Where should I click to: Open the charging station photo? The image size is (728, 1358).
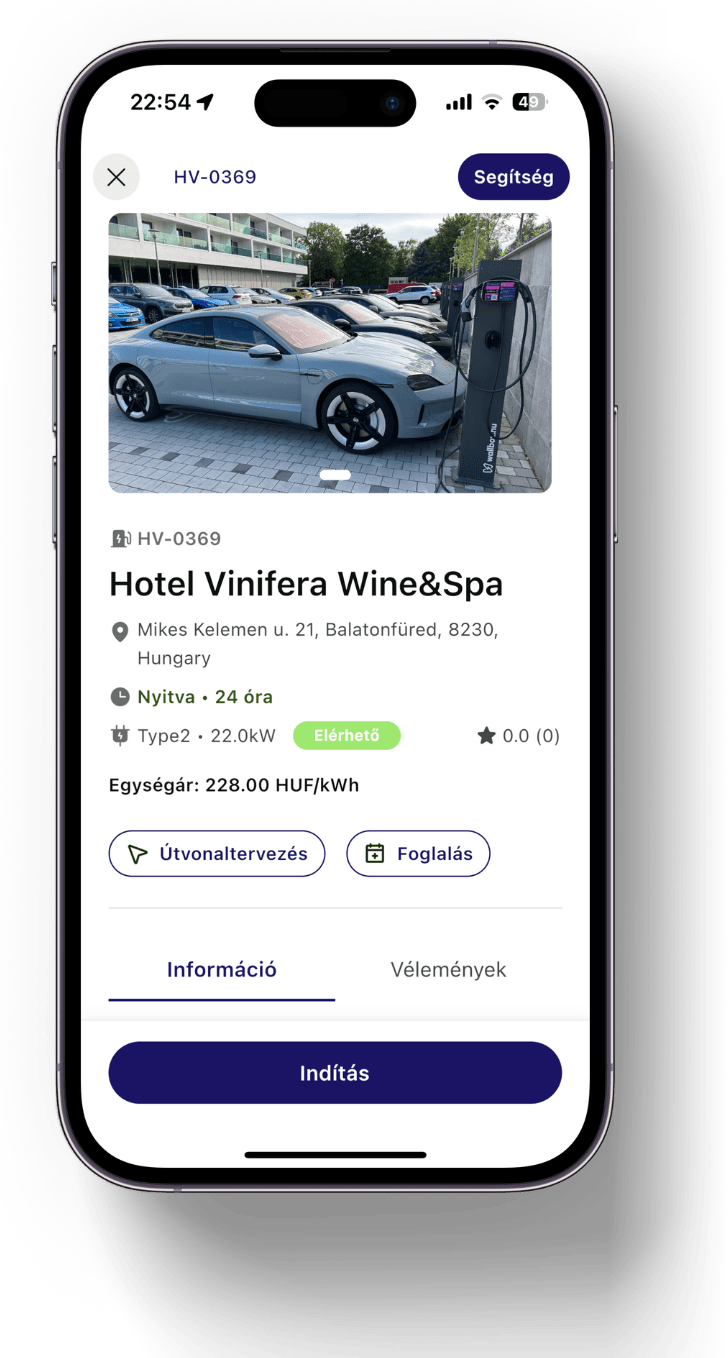[330, 353]
